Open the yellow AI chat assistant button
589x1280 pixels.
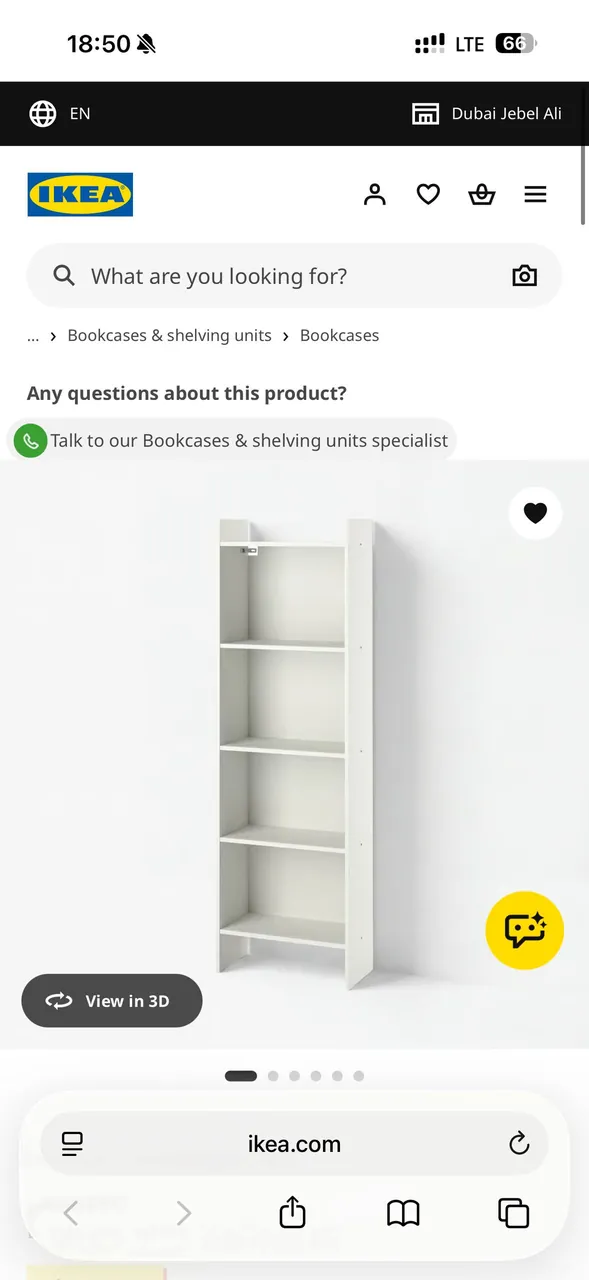(525, 931)
